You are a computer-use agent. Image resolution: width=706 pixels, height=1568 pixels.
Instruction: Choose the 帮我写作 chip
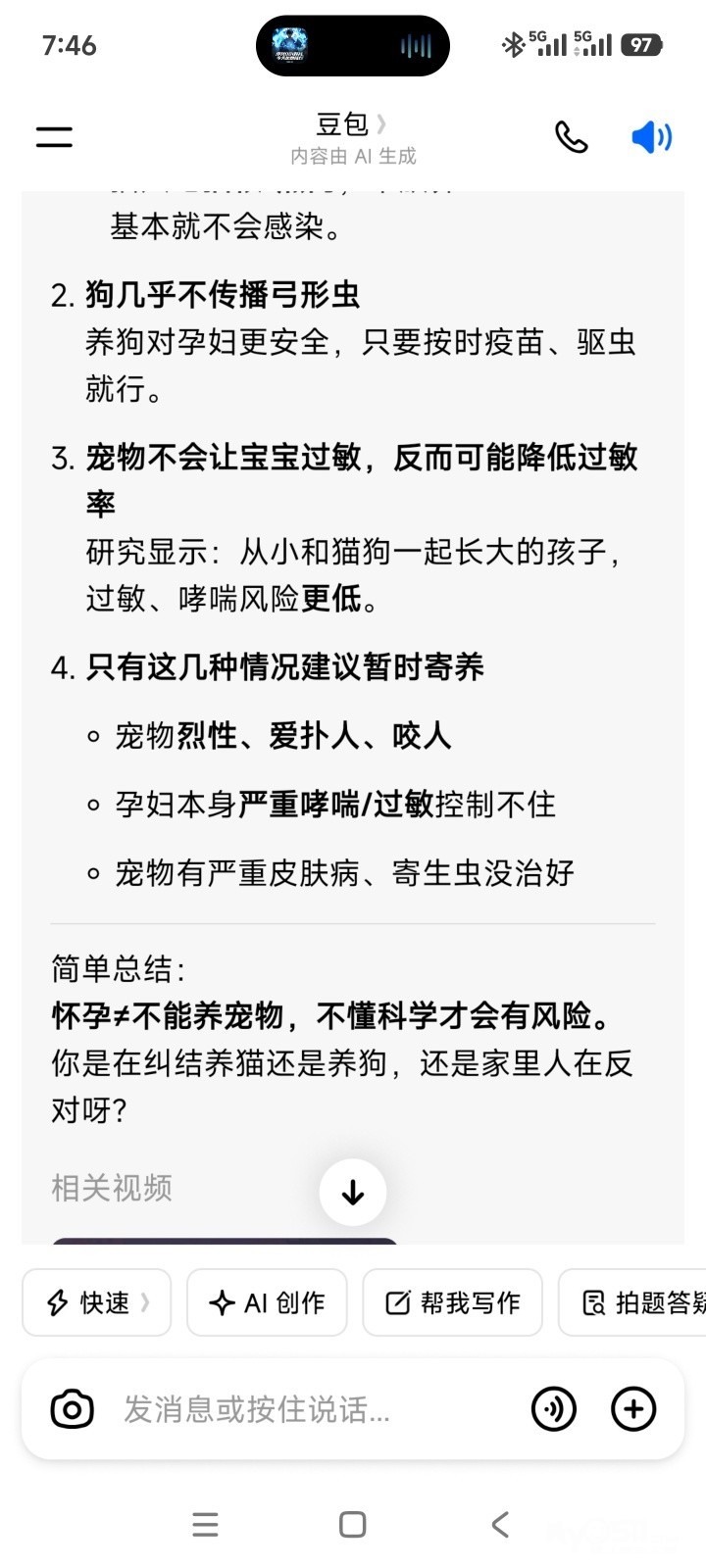click(452, 1302)
